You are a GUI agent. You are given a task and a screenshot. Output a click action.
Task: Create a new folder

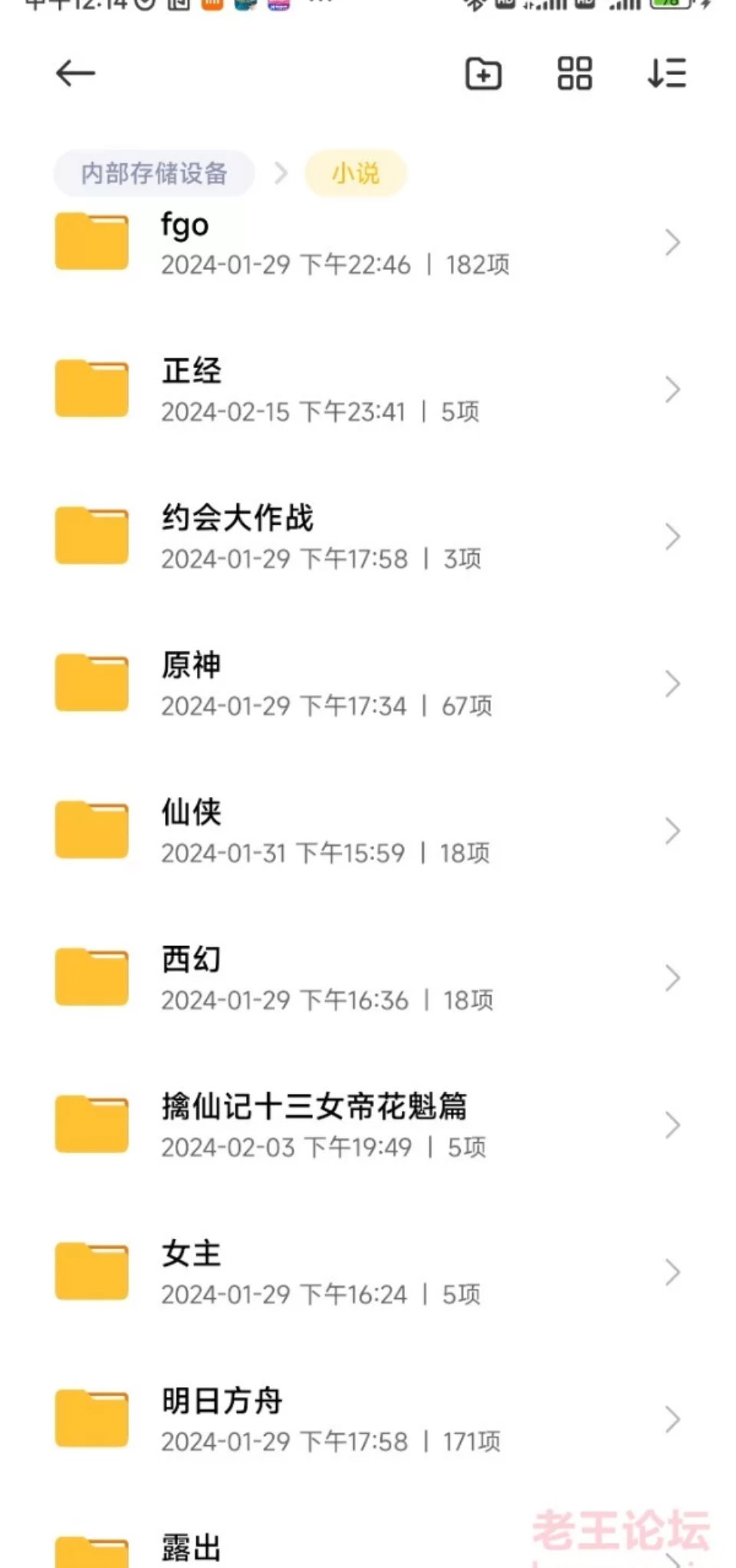[x=484, y=74]
